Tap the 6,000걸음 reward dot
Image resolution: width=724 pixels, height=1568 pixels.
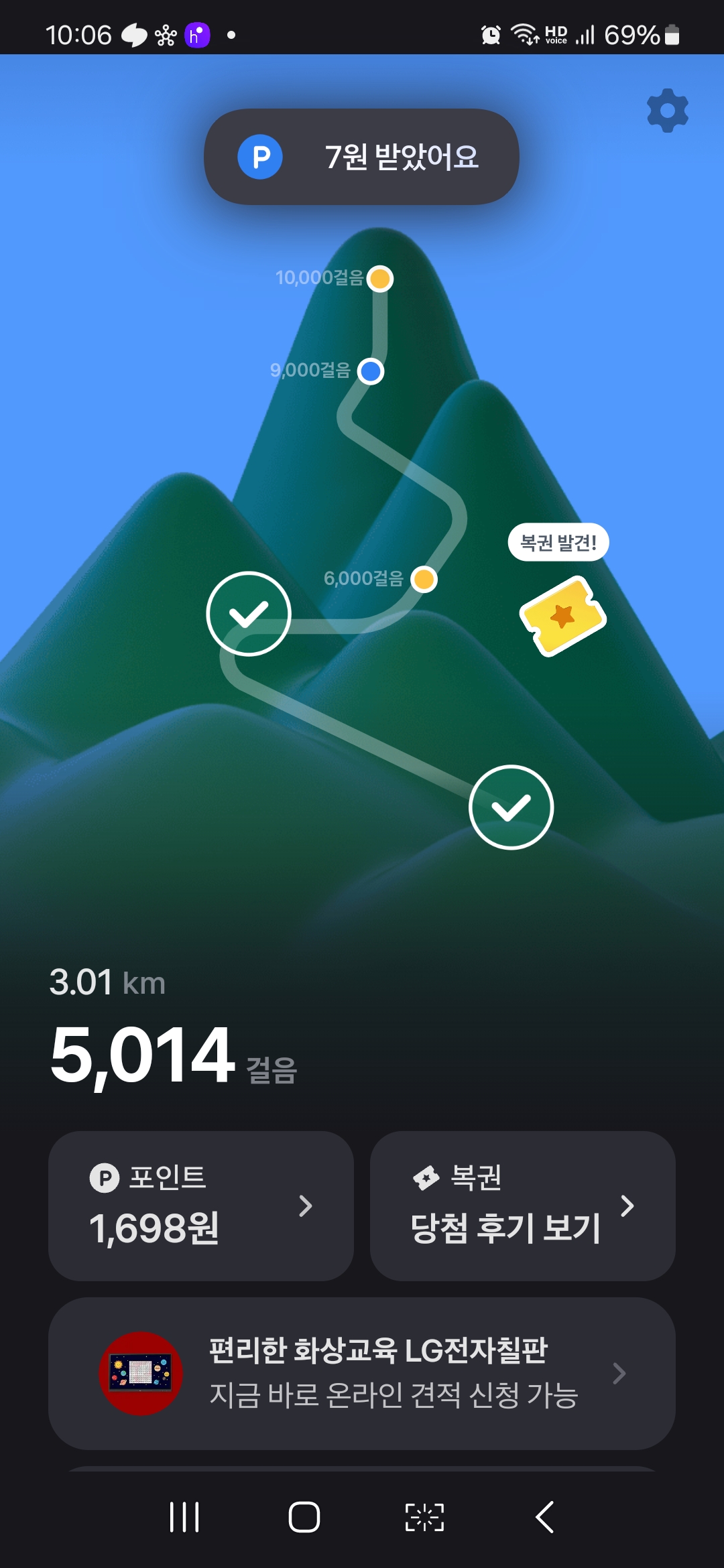[424, 579]
